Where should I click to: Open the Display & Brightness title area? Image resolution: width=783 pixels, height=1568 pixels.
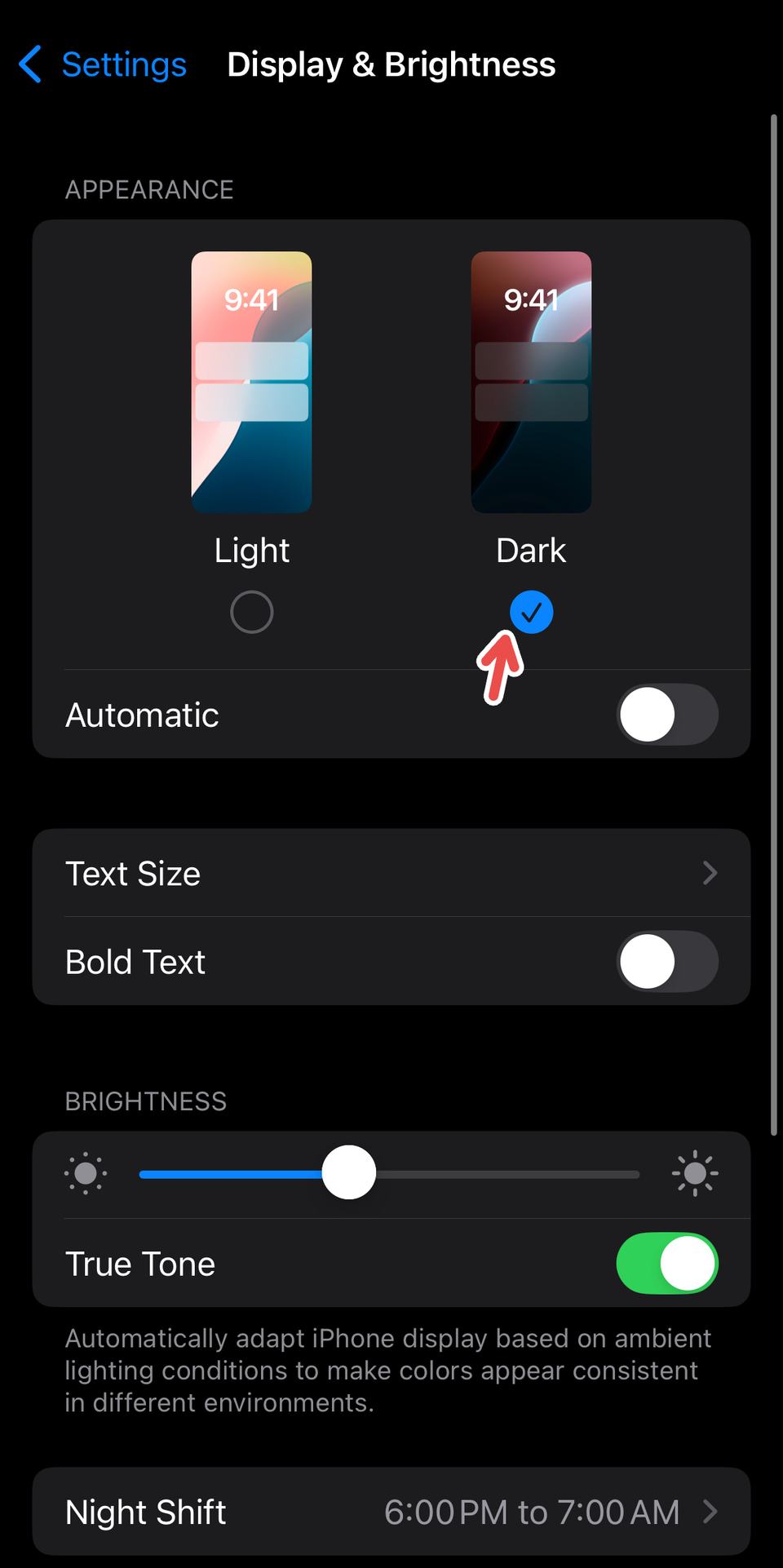(391, 64)
